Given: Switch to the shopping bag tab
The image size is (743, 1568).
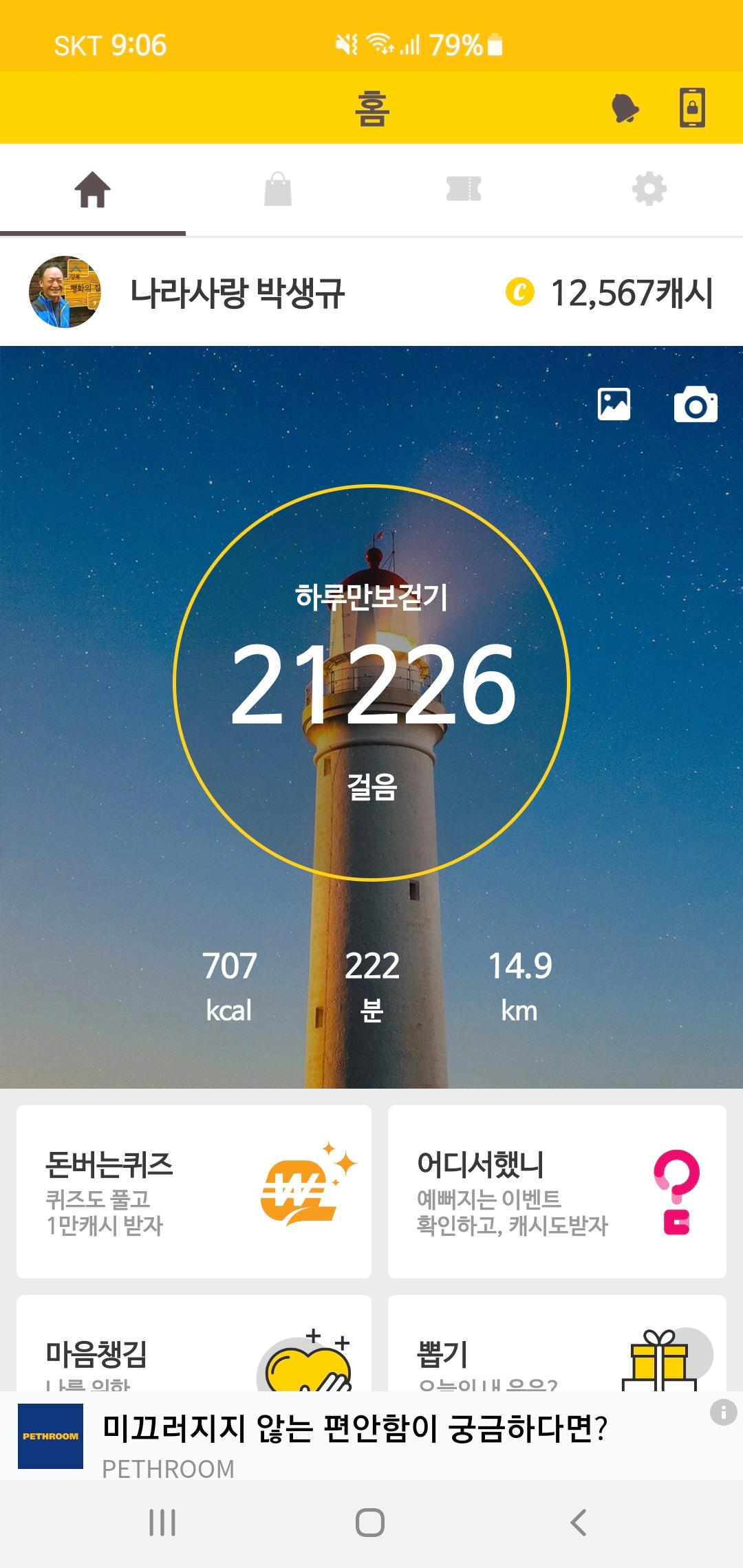Looking at the screenshot, I should tap(278, 190).
